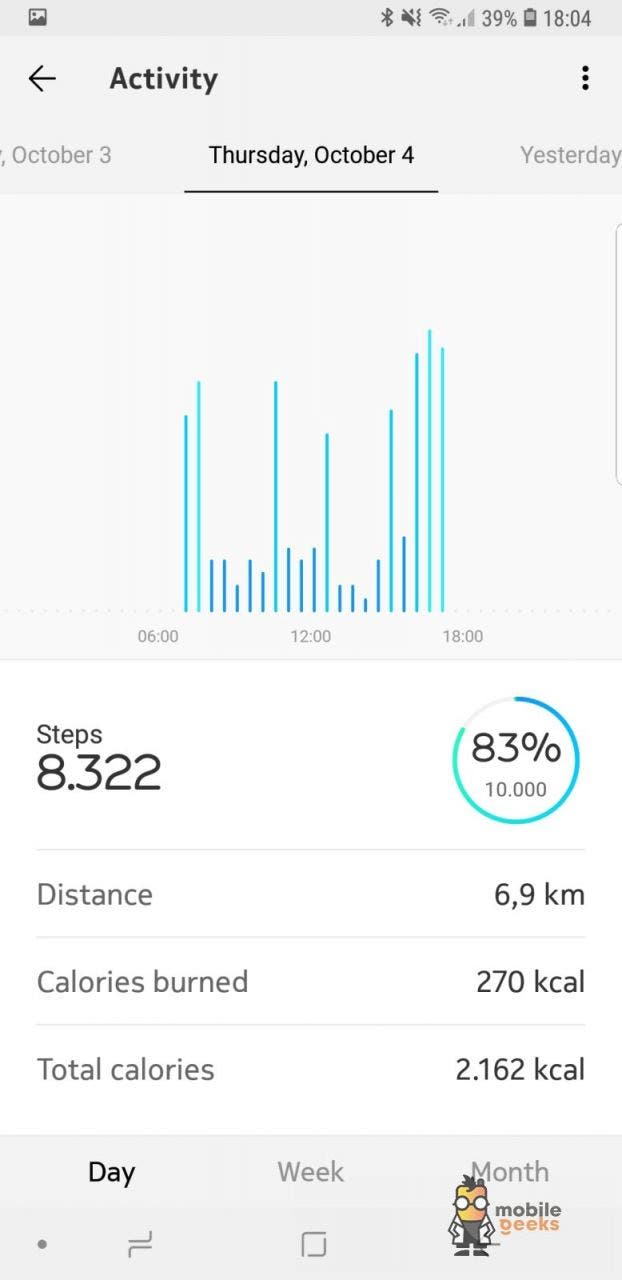622x1280 pixels.
Task: Go back using the arrow icon
Action: click(x=42, y=79)
